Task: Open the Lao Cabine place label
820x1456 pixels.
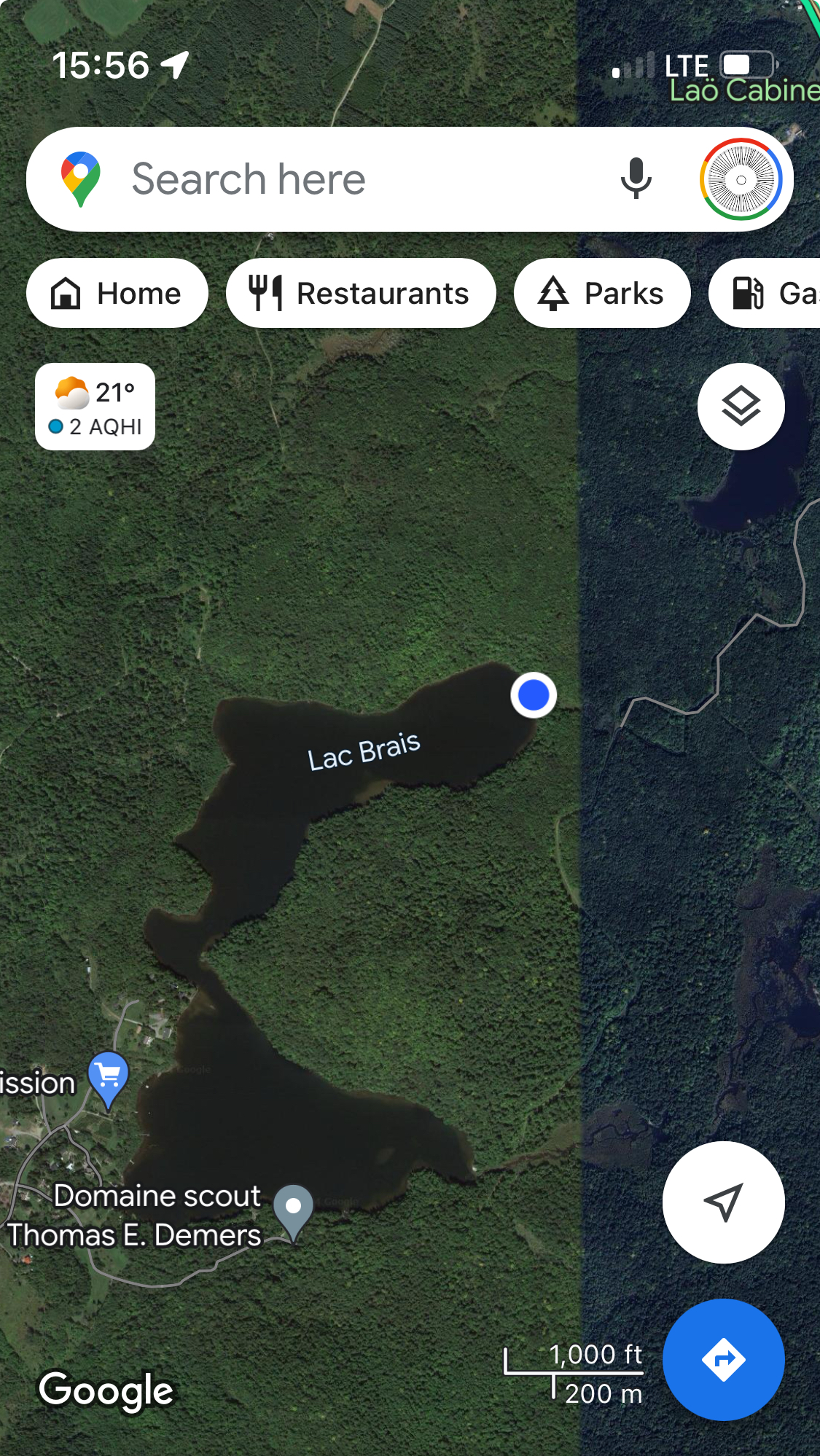Action: click(x=743, y=90)
